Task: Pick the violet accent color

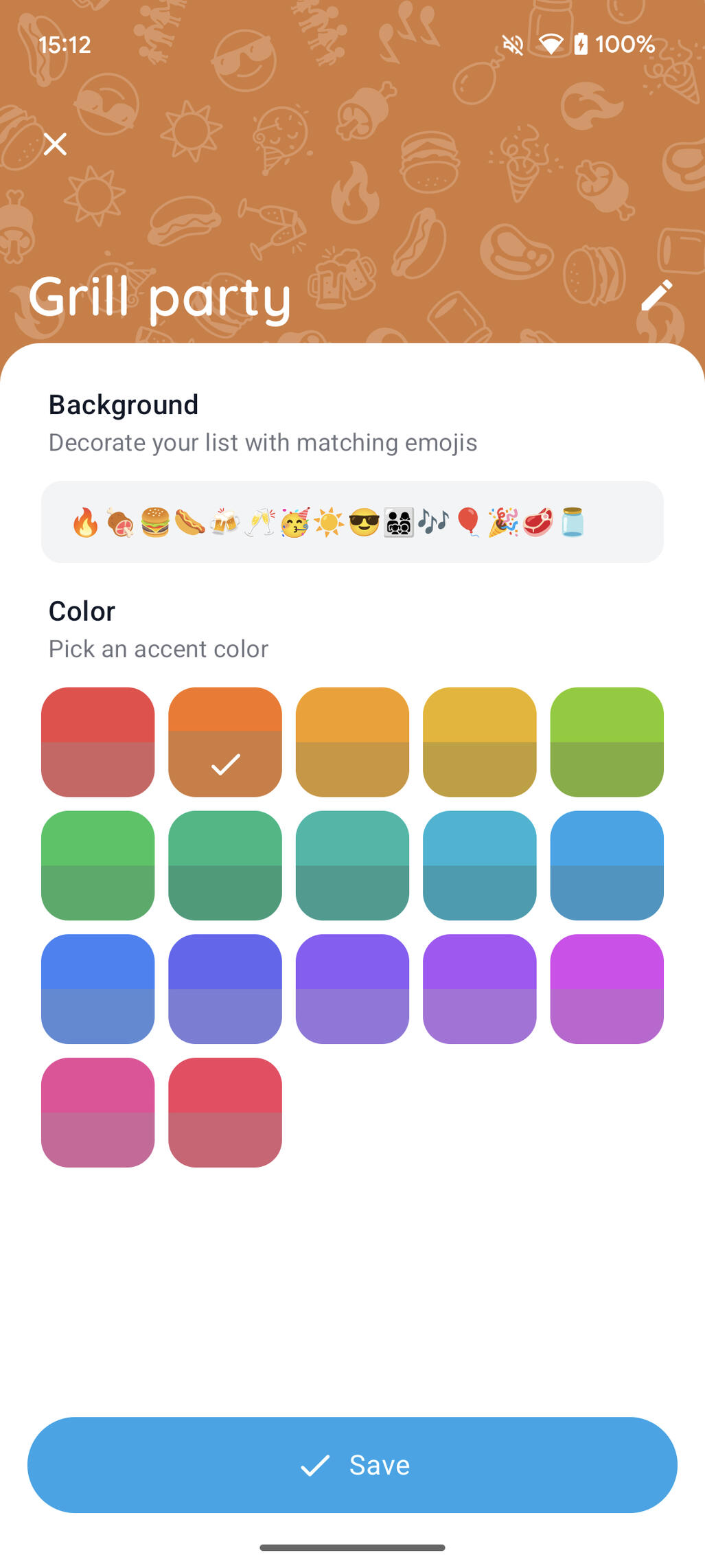Action: (352, 989)
